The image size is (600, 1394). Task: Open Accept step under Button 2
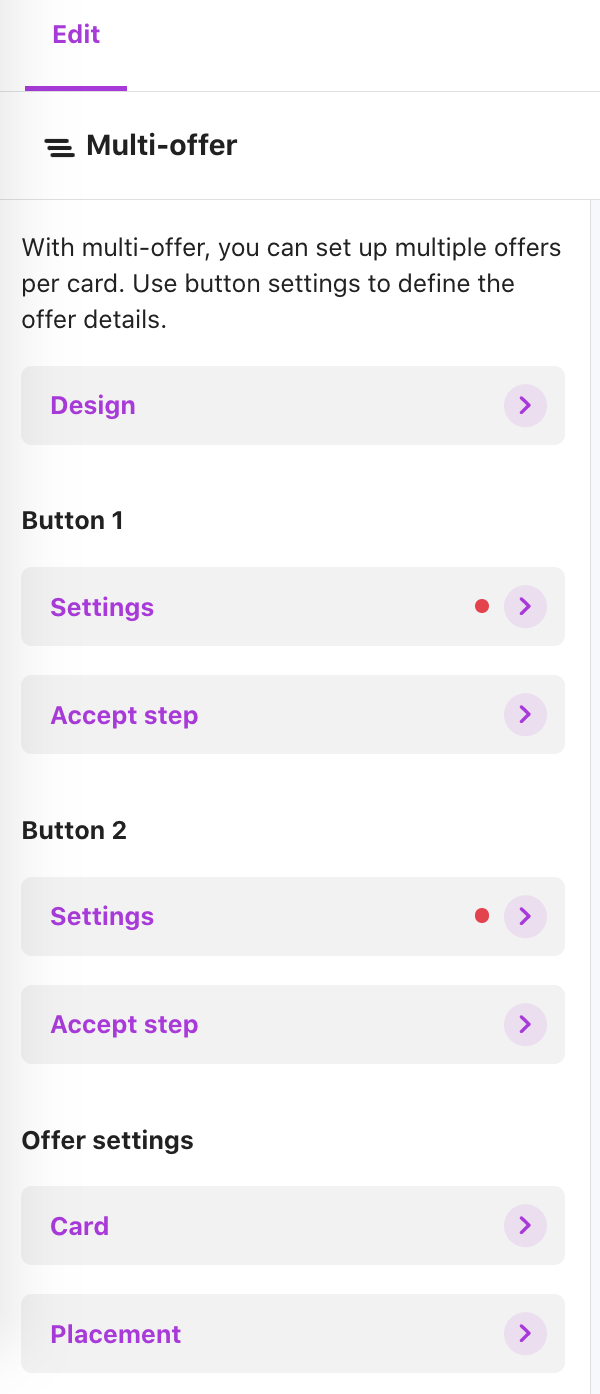[x=292, y=1024]
